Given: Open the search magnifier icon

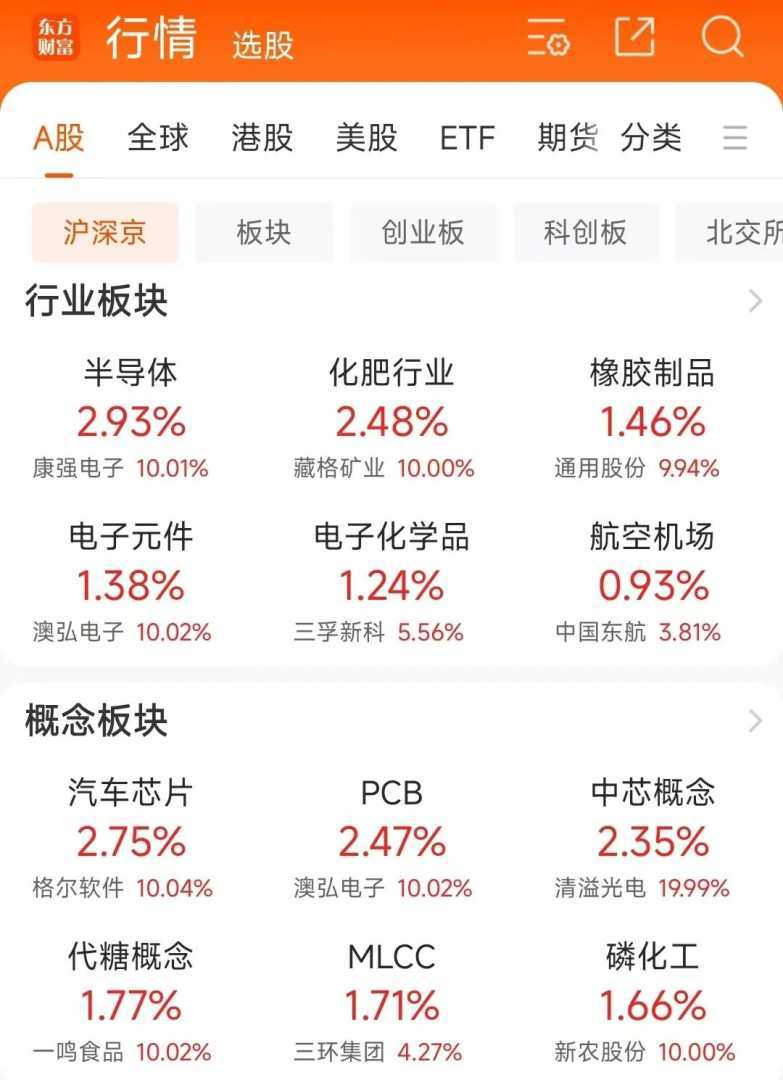Looking at the screenshot, I should coord(722,38).
